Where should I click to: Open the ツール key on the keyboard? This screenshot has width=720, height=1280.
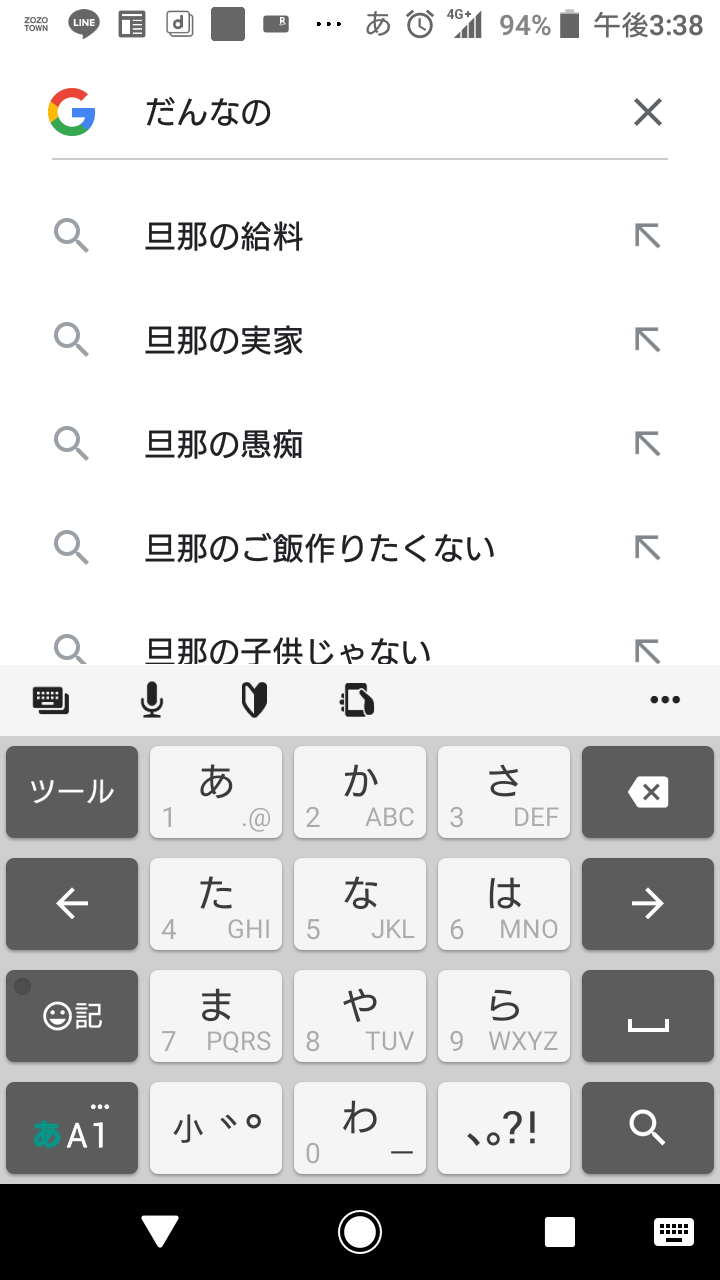[72, 792]
